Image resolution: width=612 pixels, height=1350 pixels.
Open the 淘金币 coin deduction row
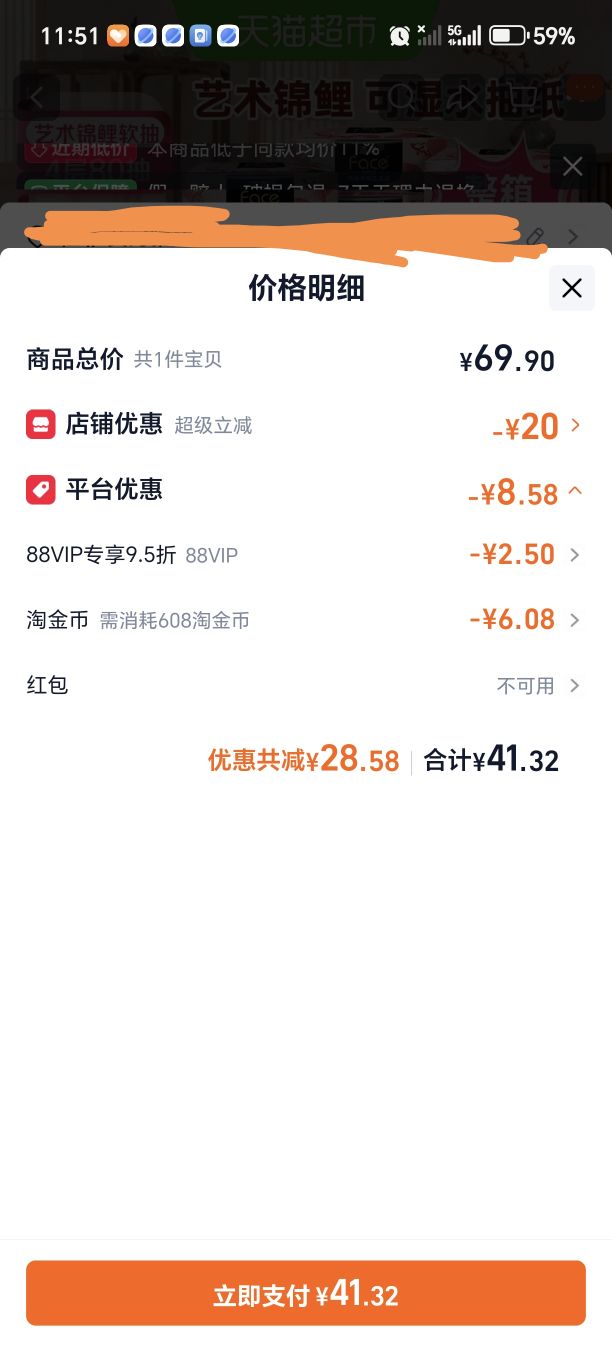click(x=306, y=620)
